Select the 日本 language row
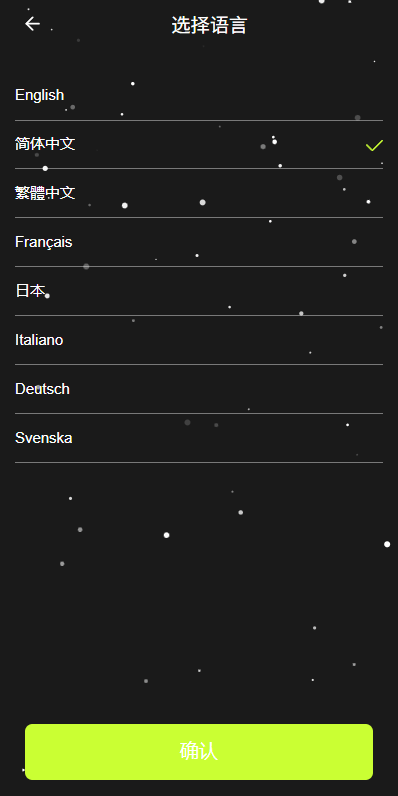This screenshot has height=796, width=398. (x=199, y=291)
